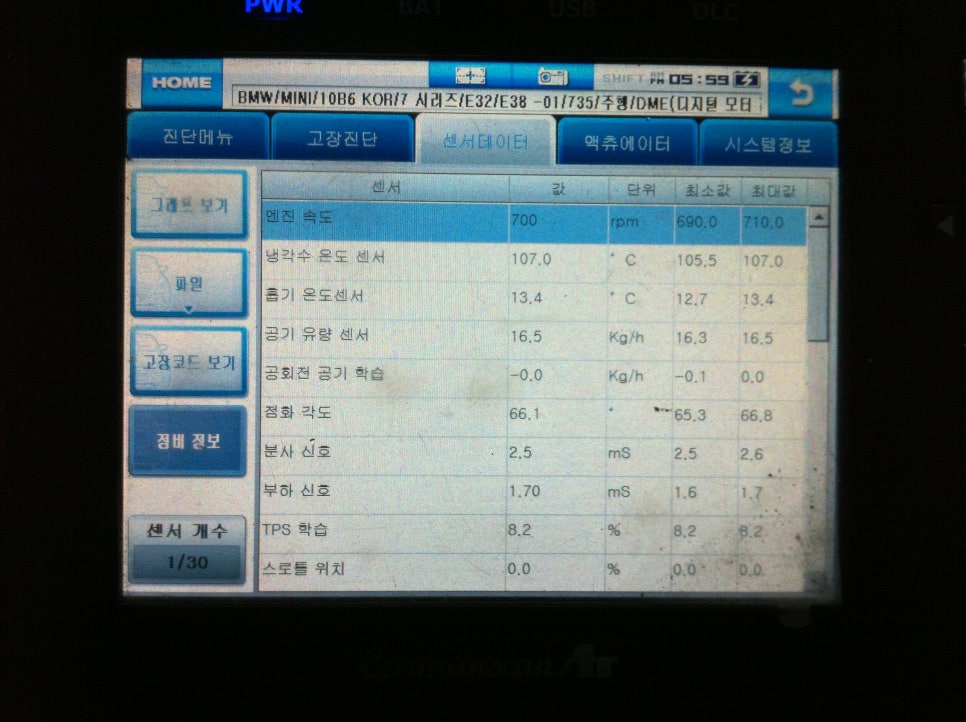The height and width of the screenshot is (722, 966).
Task: Switch to the 진단메뉴 tab
Action: coord(197,139)
